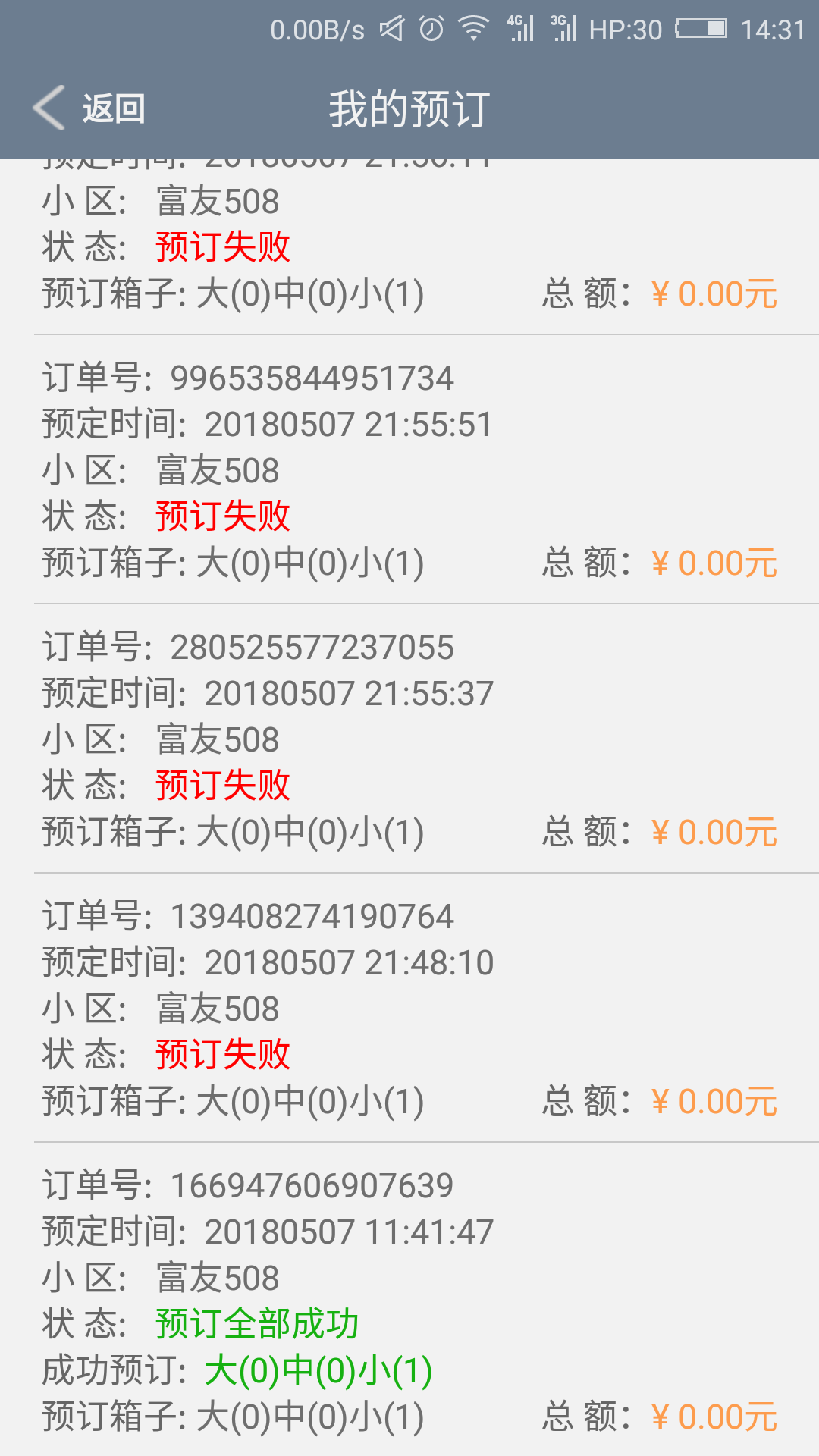Tap the ¥0.00元 total amount text

click(714, 562)
